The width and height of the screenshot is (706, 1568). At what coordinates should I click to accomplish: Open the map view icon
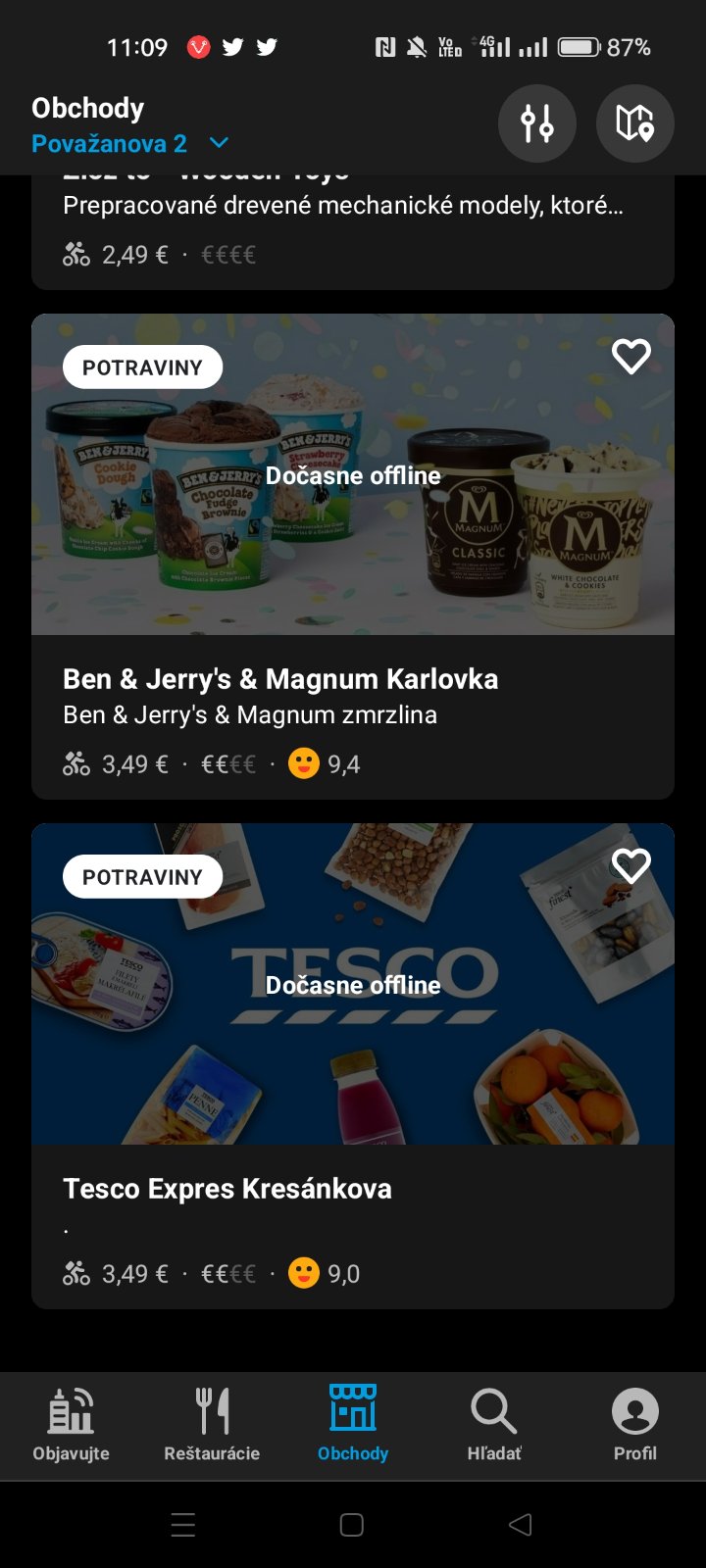click(x=634, y=123)
